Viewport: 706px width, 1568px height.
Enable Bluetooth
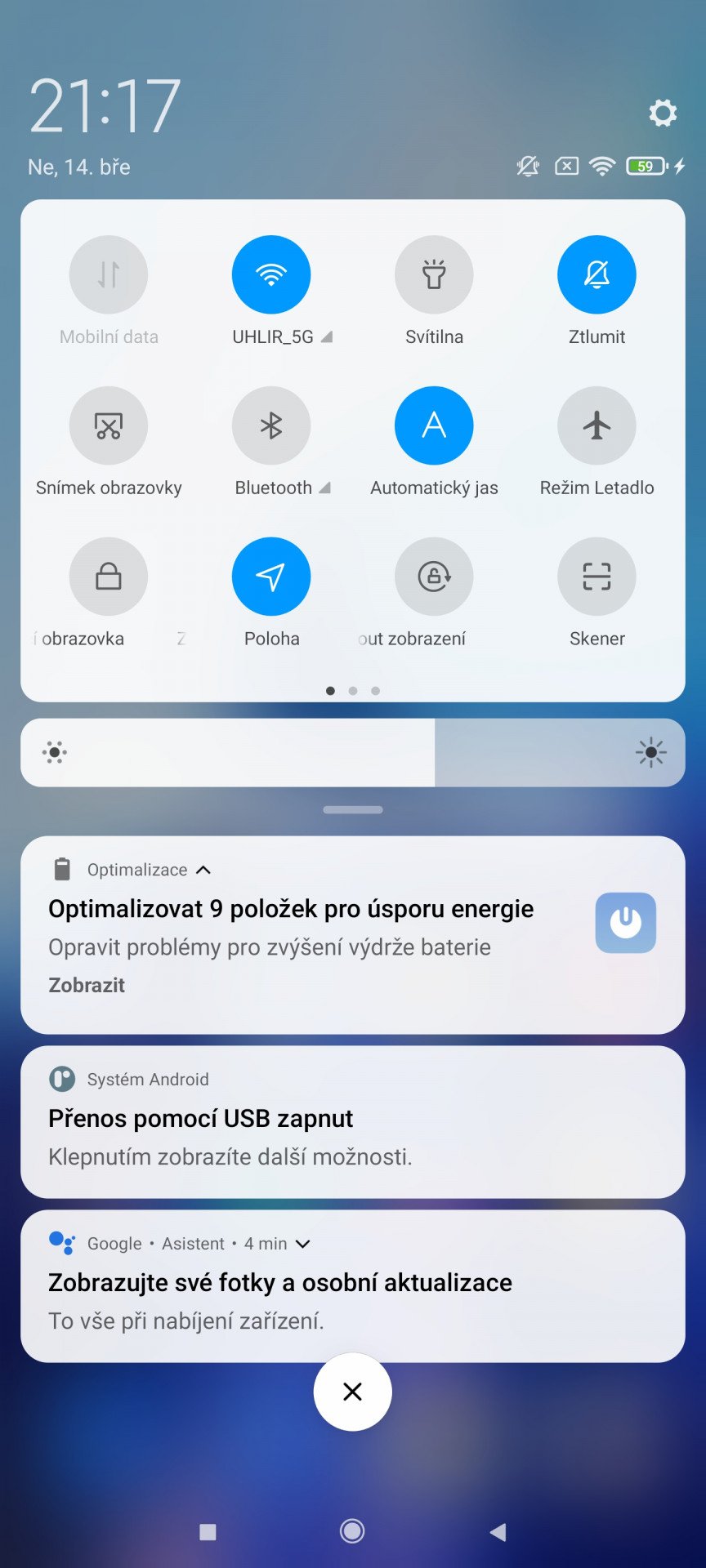tap(271, 425)
